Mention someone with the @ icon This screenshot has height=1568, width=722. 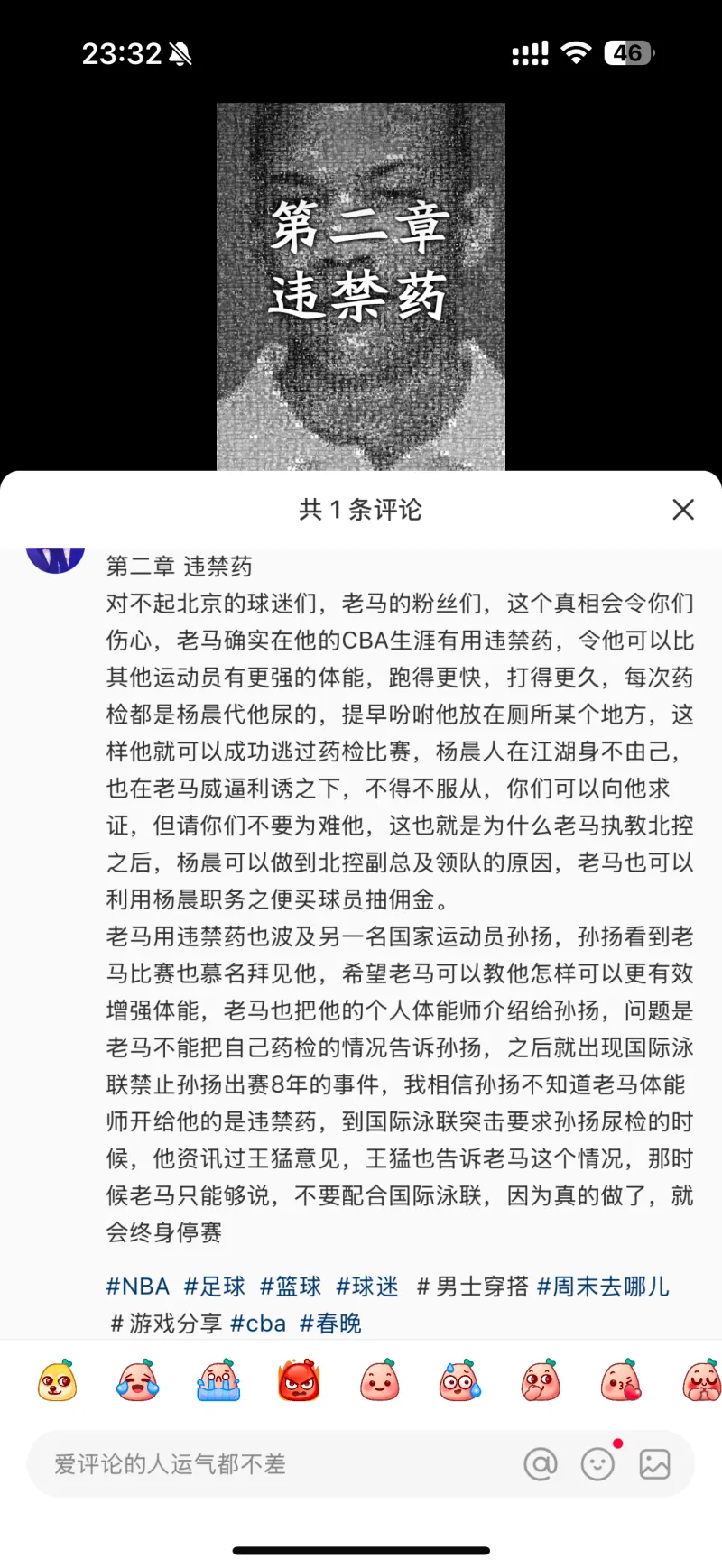(541, 1464)
